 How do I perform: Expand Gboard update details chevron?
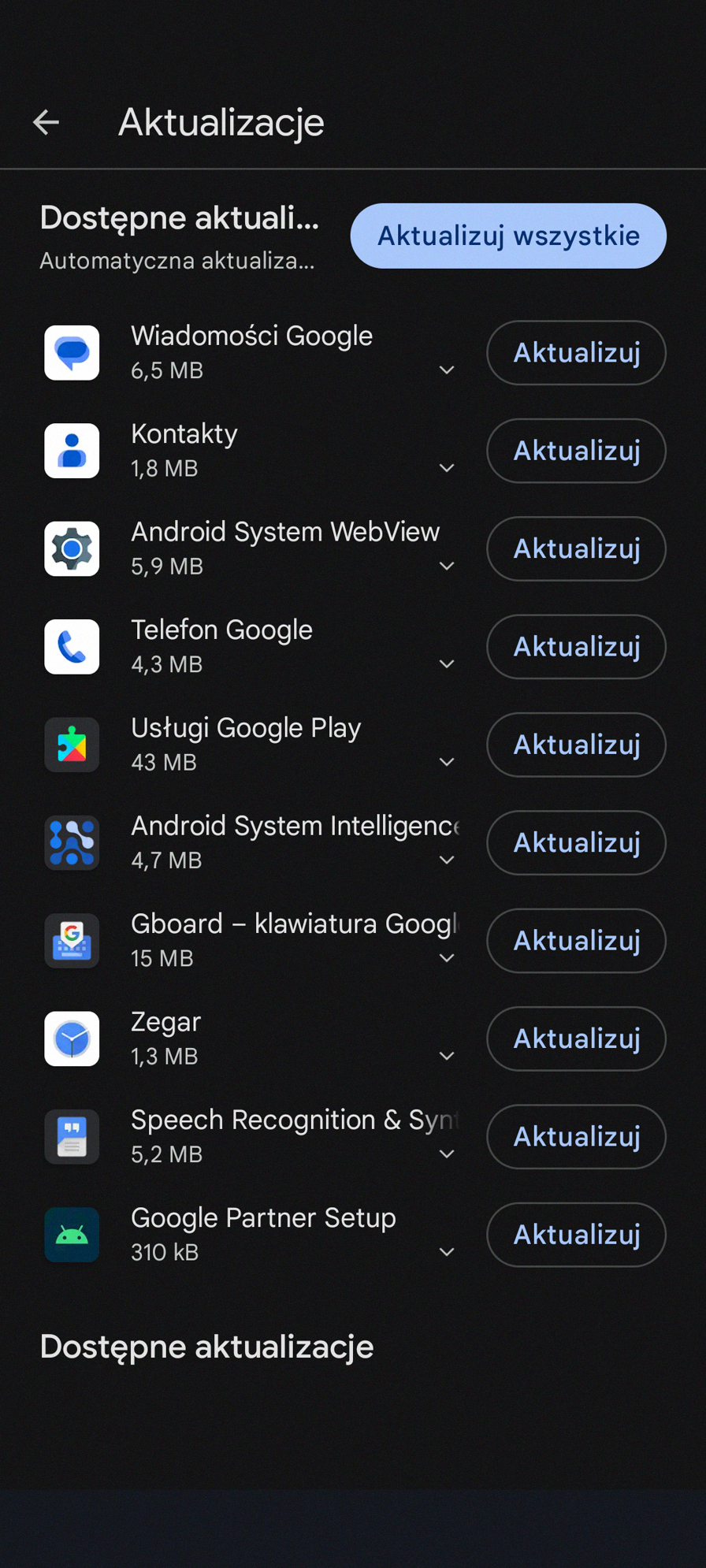(447, 958)
